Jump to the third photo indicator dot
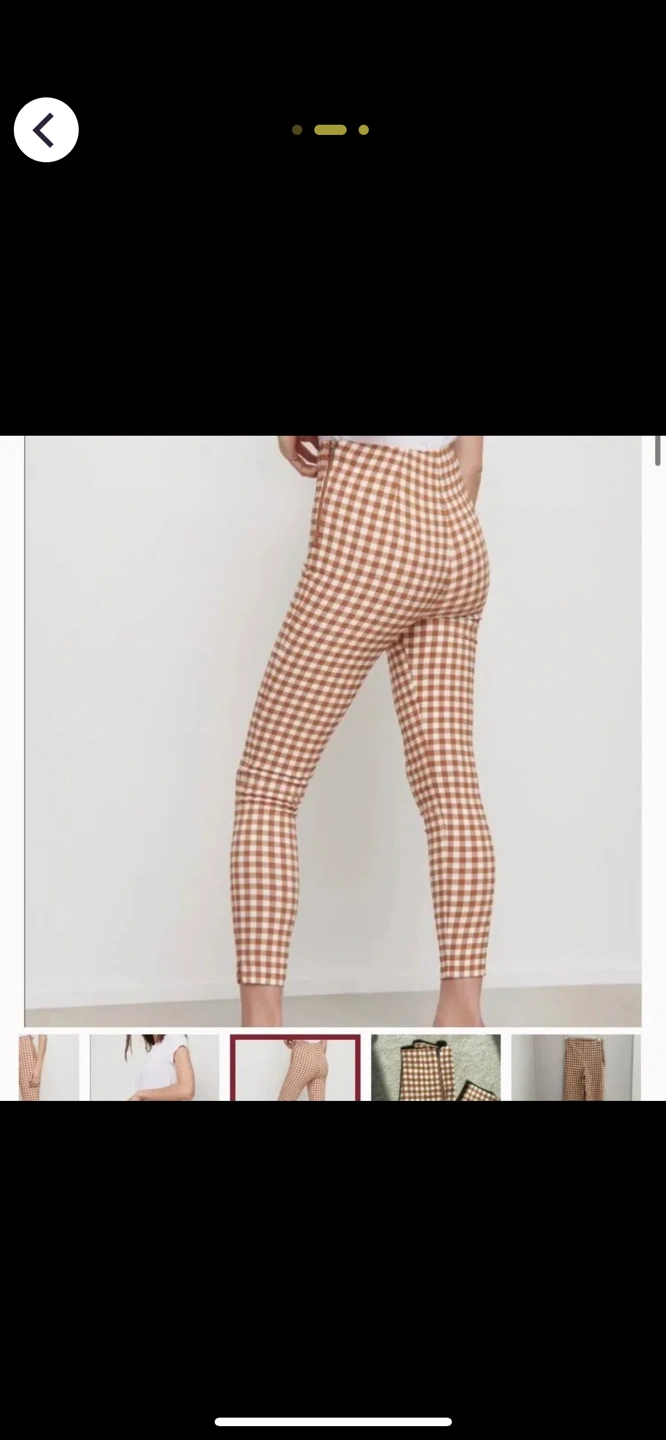The height and width of the screenshot is (1440, 666). pos(364,130)
